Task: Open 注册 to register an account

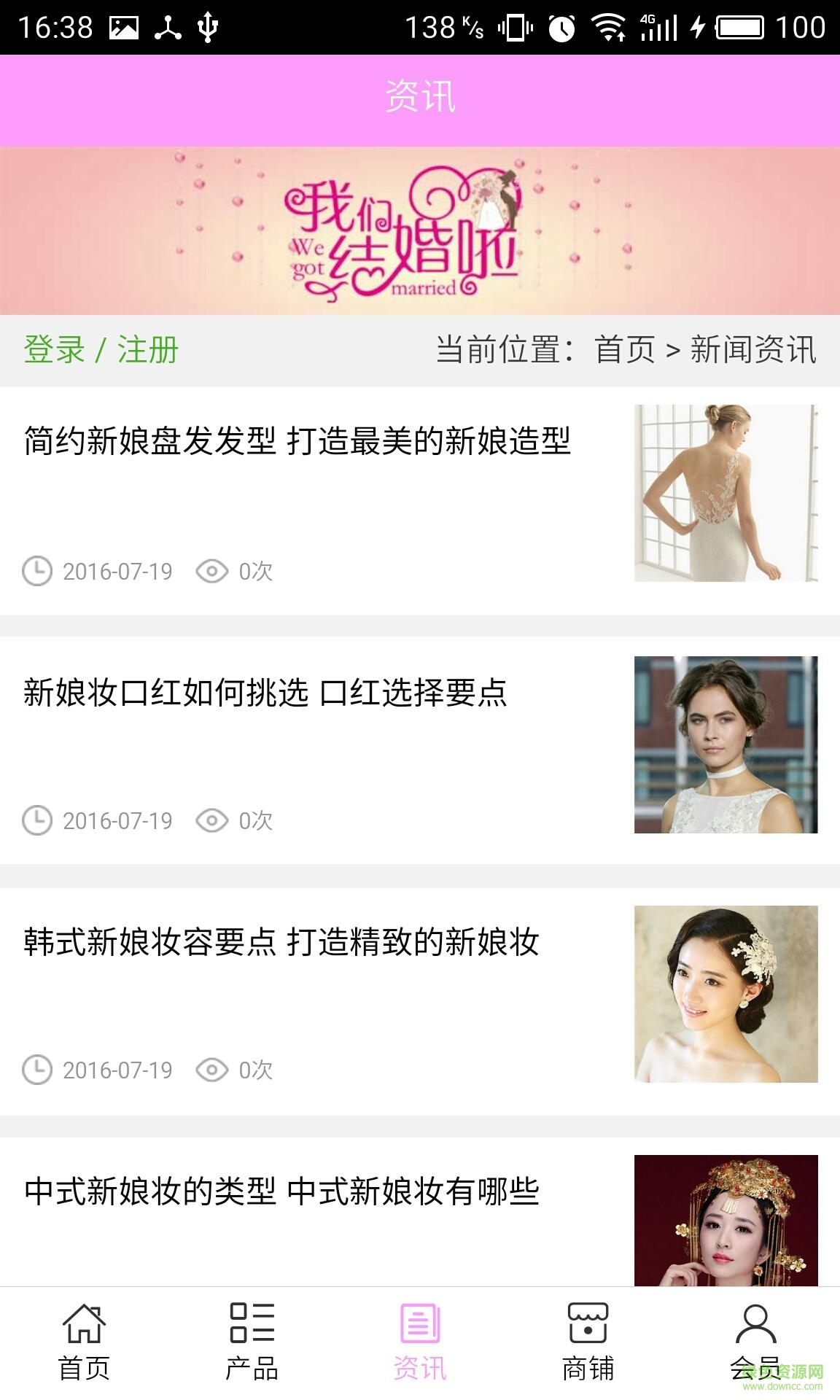Action: pos(151,349)
